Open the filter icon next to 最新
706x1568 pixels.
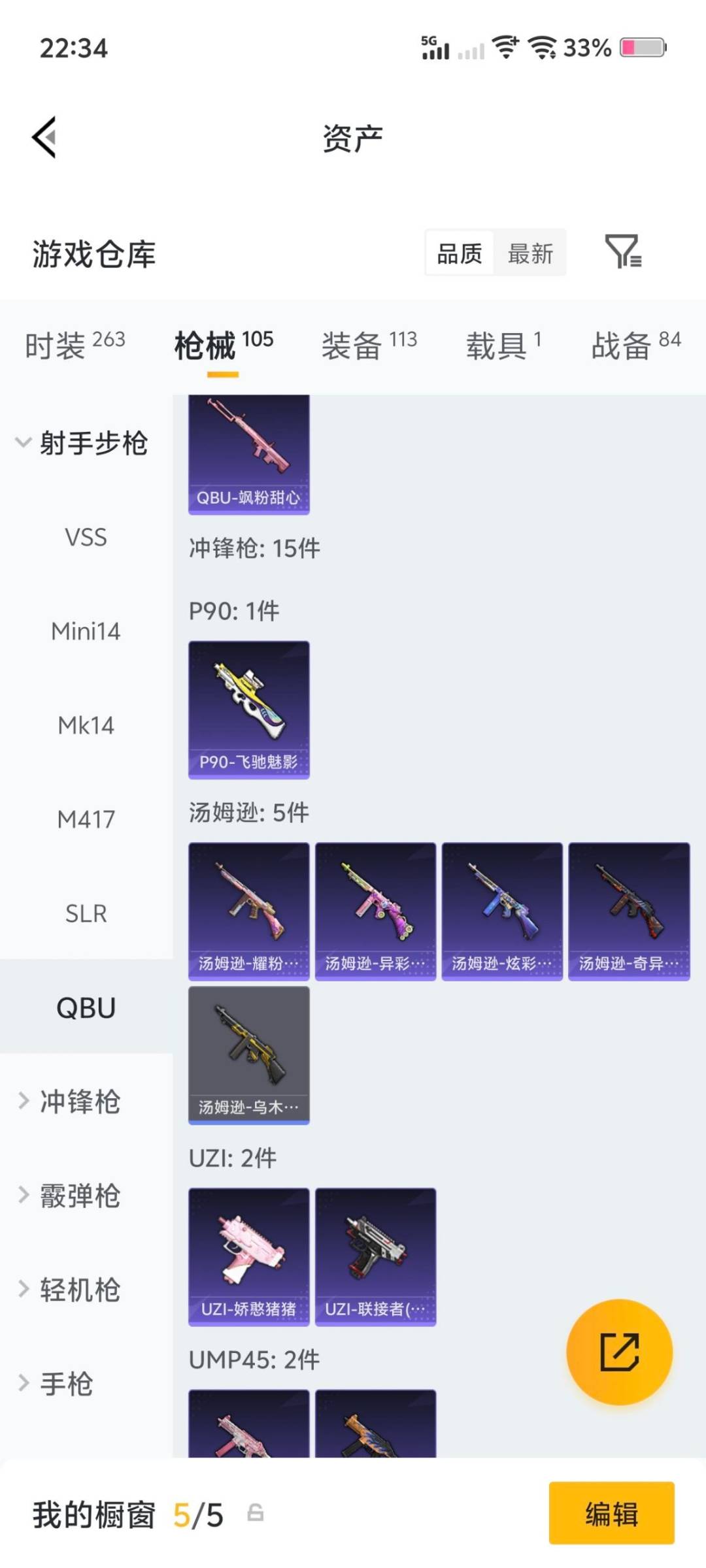tap(623, 252)
